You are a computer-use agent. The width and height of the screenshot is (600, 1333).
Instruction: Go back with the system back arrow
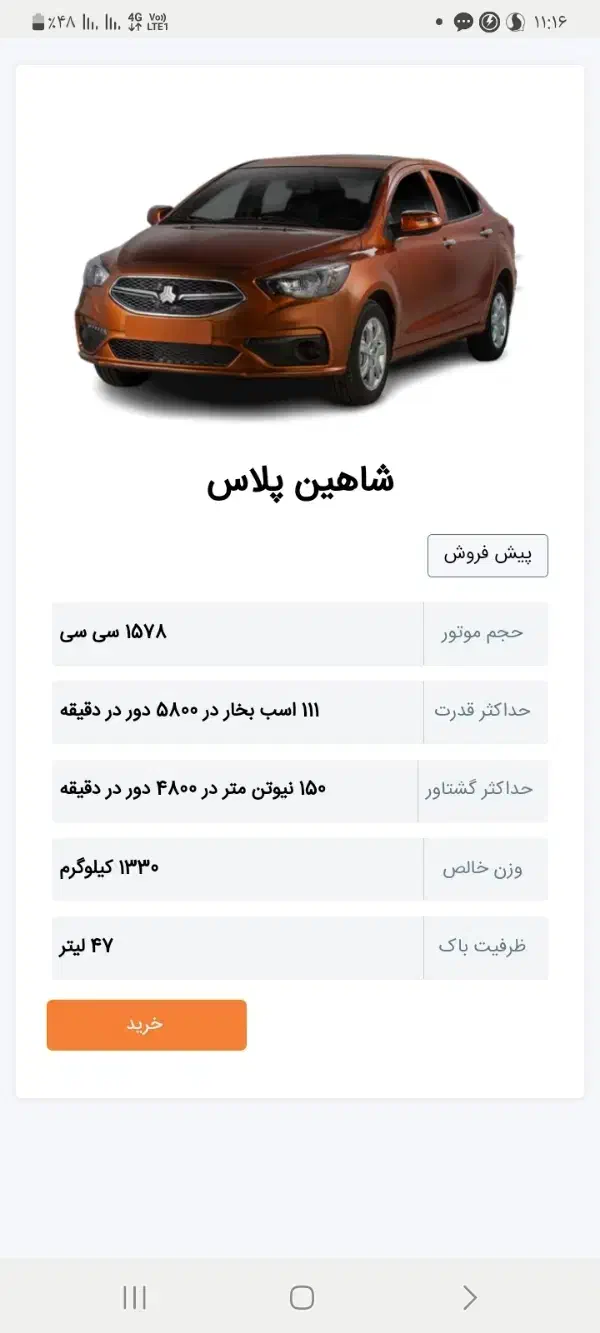(469, 1298)
